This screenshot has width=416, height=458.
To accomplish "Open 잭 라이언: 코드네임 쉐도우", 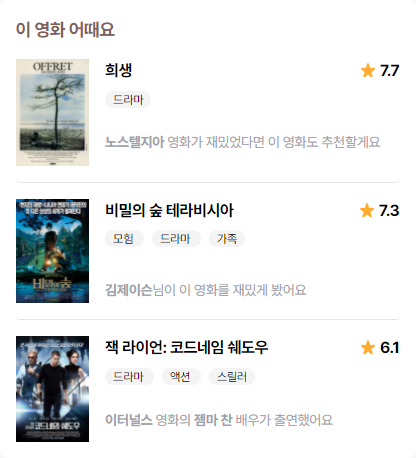I will tap(186, 347).
